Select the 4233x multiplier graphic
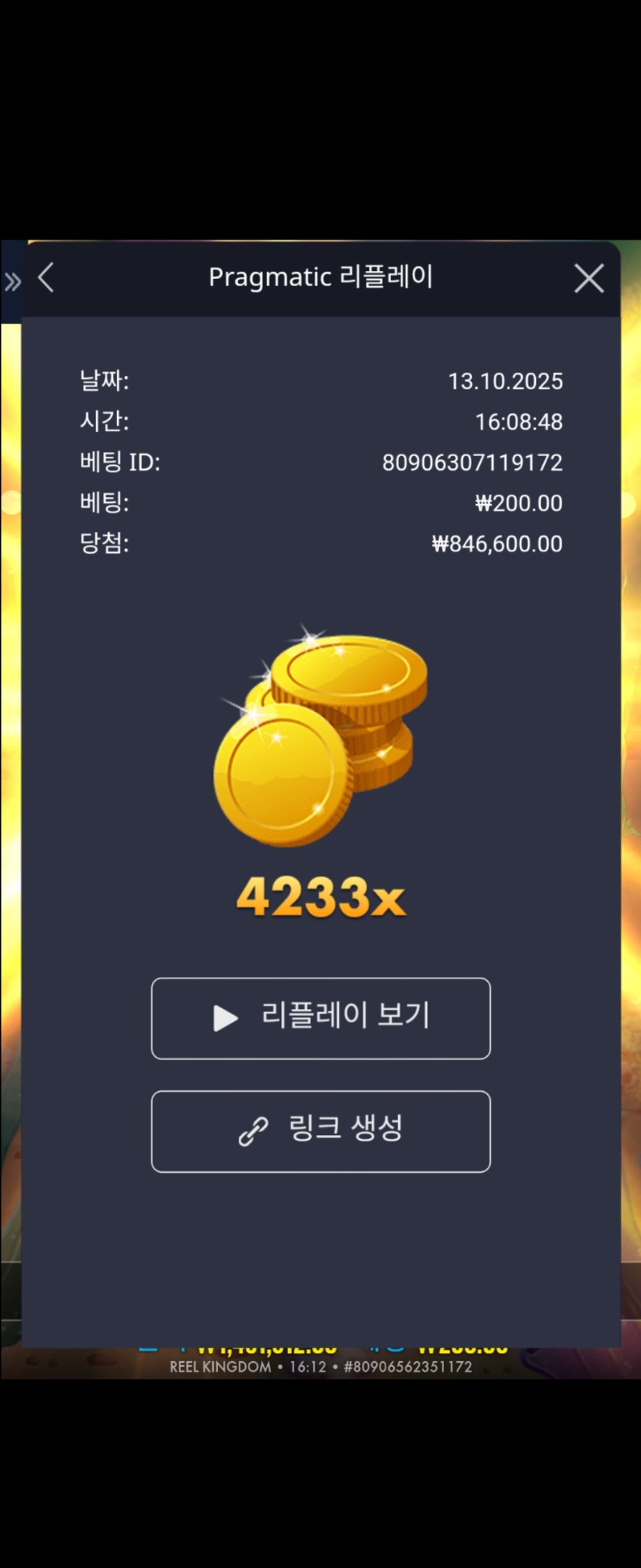Screen dimensions: 641x1568 tap(320, 898)
